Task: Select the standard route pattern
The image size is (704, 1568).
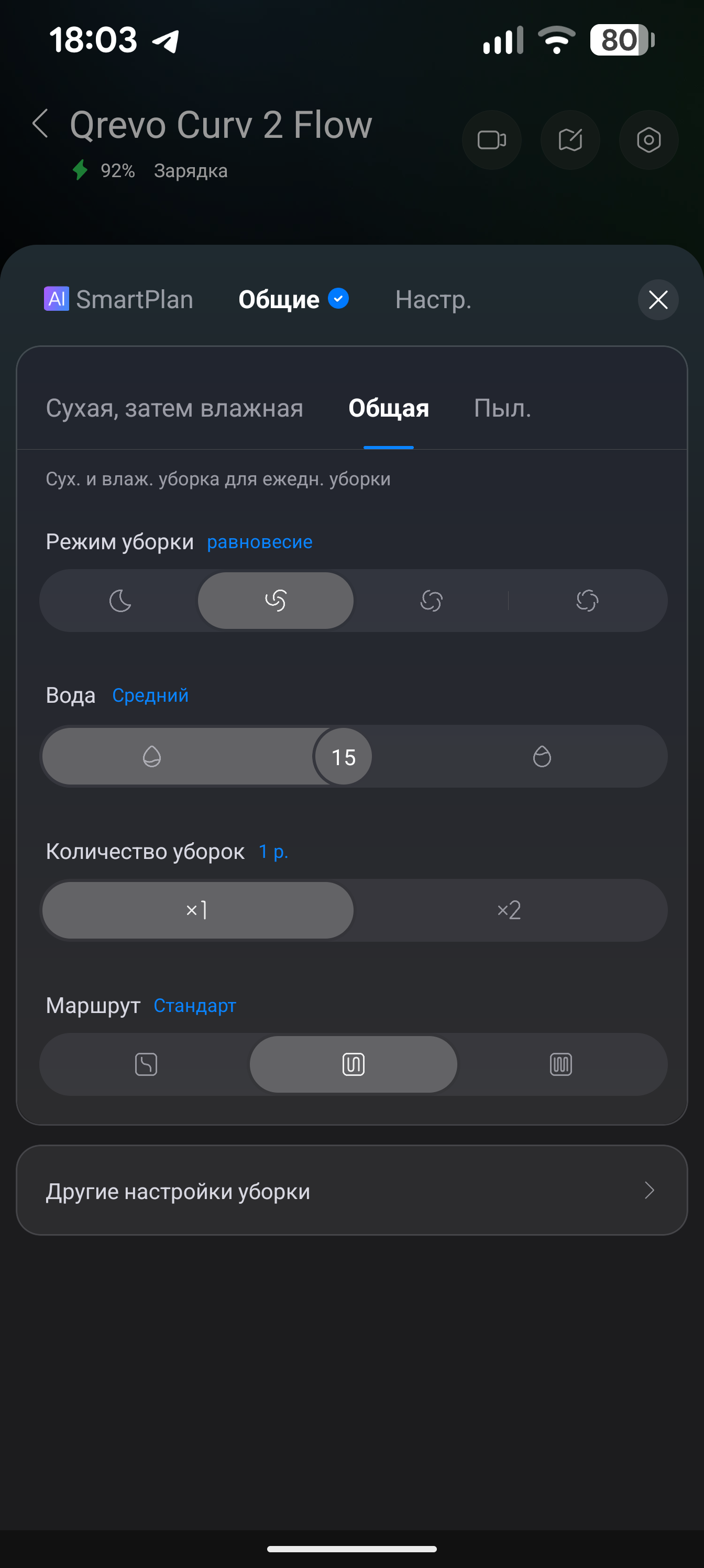Action: click(x=353, y=1064)
